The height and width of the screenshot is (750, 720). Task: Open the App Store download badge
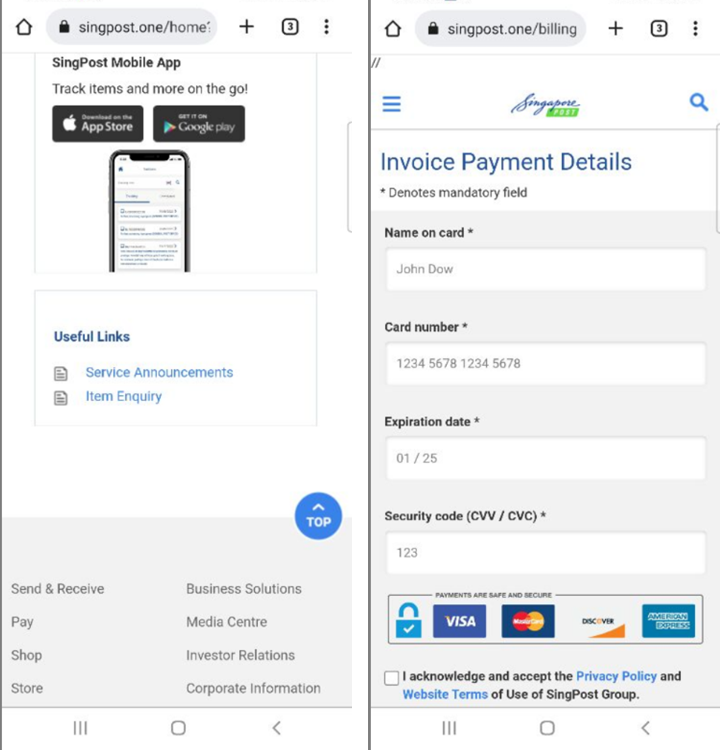coord(98,124)
